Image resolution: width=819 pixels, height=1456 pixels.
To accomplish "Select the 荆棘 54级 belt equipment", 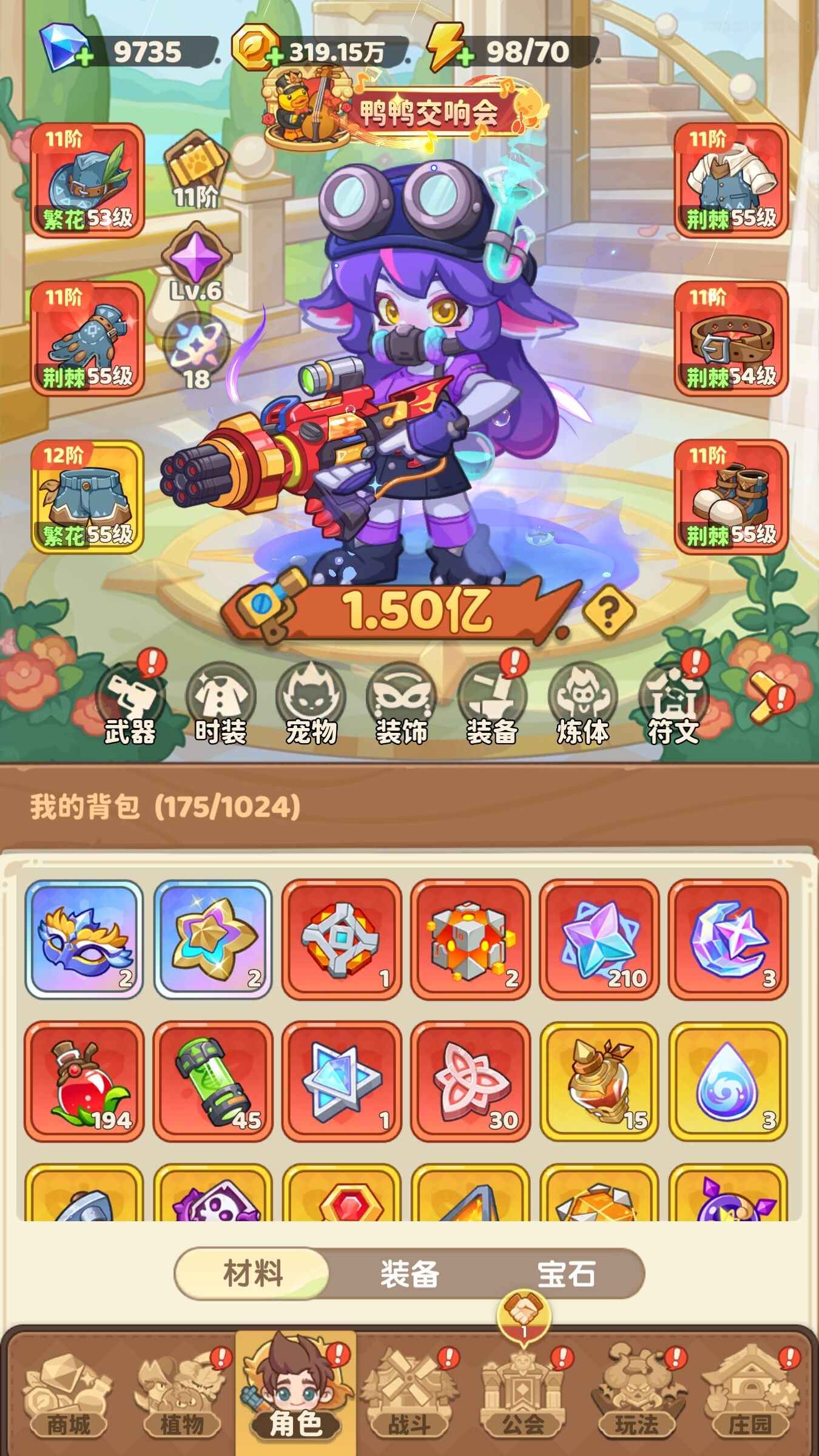I will pos(730,339).
